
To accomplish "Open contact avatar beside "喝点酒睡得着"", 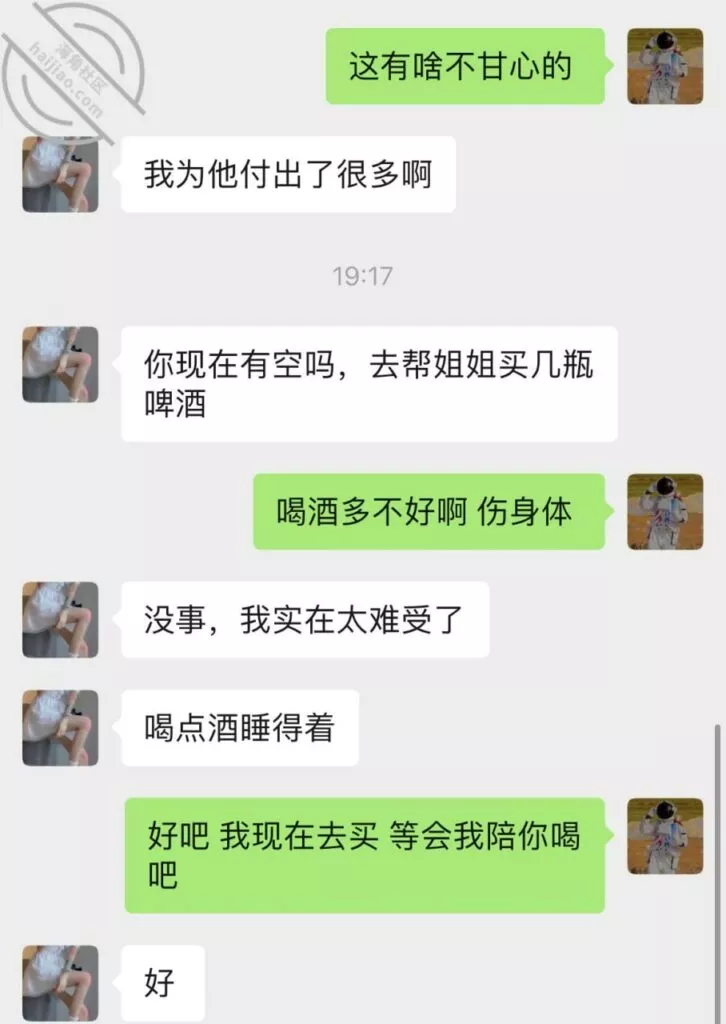I will point(60,727).
